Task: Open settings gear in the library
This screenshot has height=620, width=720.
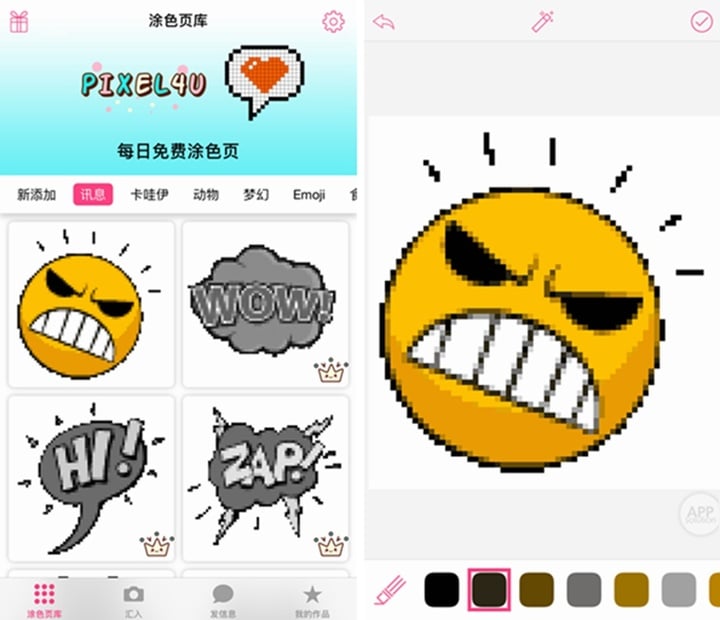Action: pos(333,21)
